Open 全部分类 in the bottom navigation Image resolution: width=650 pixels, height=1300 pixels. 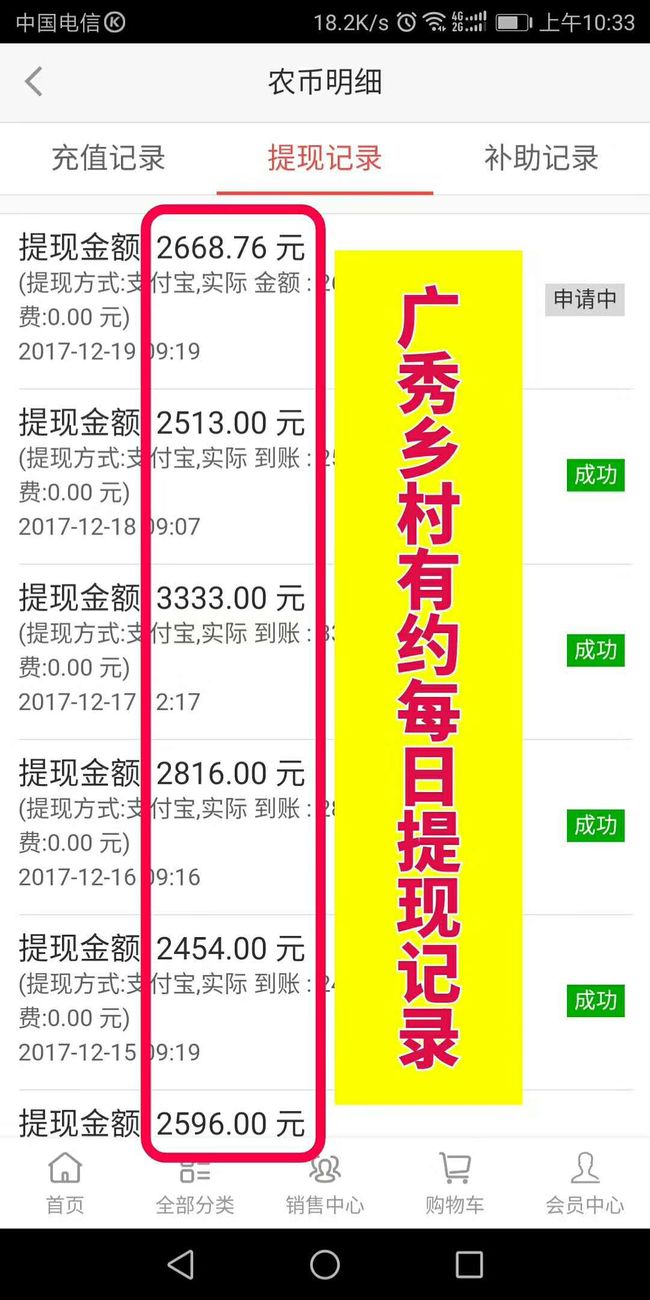click(x=195, y=1183)
